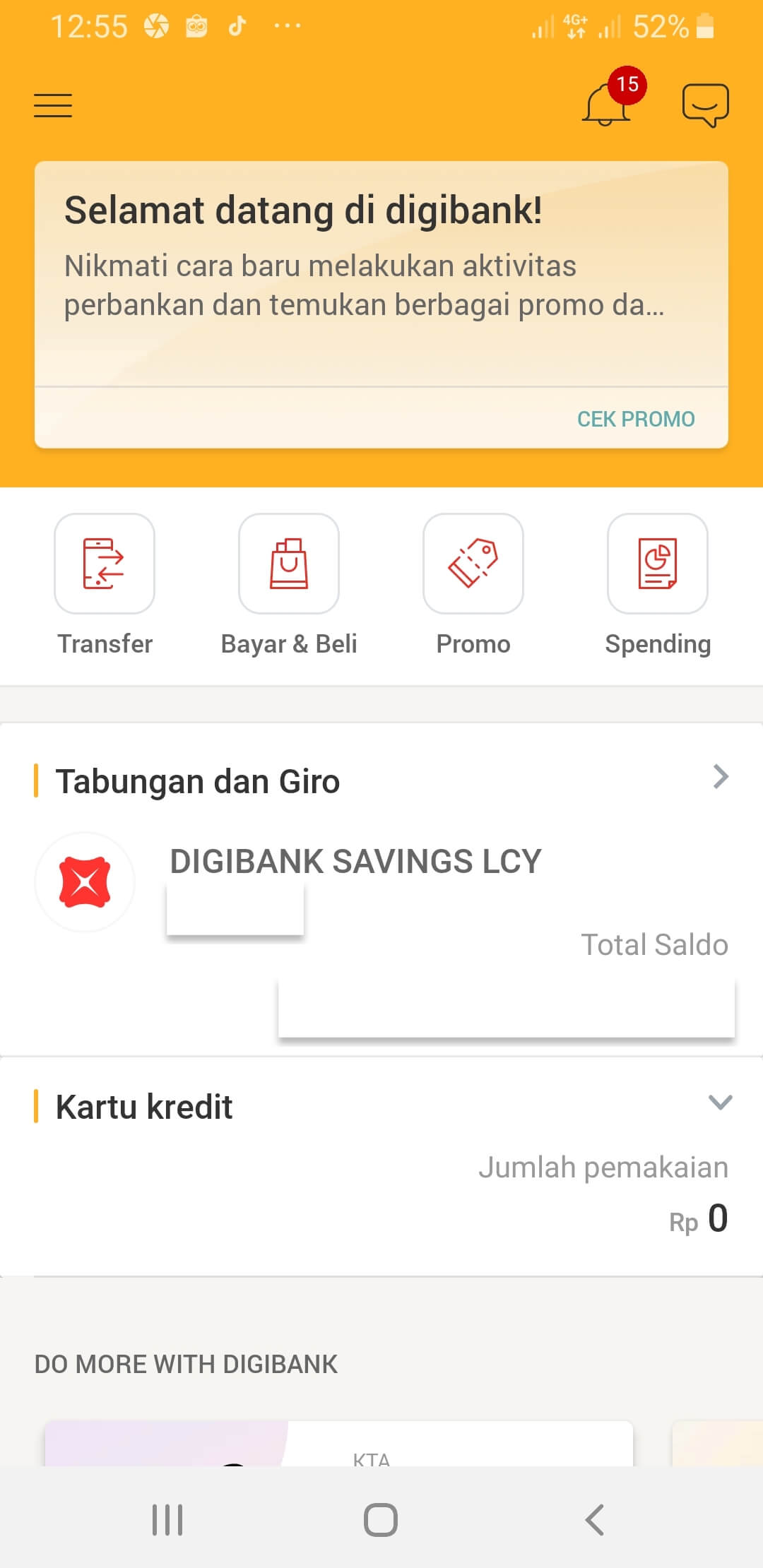View Spending insights
This screenshot has height=1568, width=763.
click(x=658, y=564)
